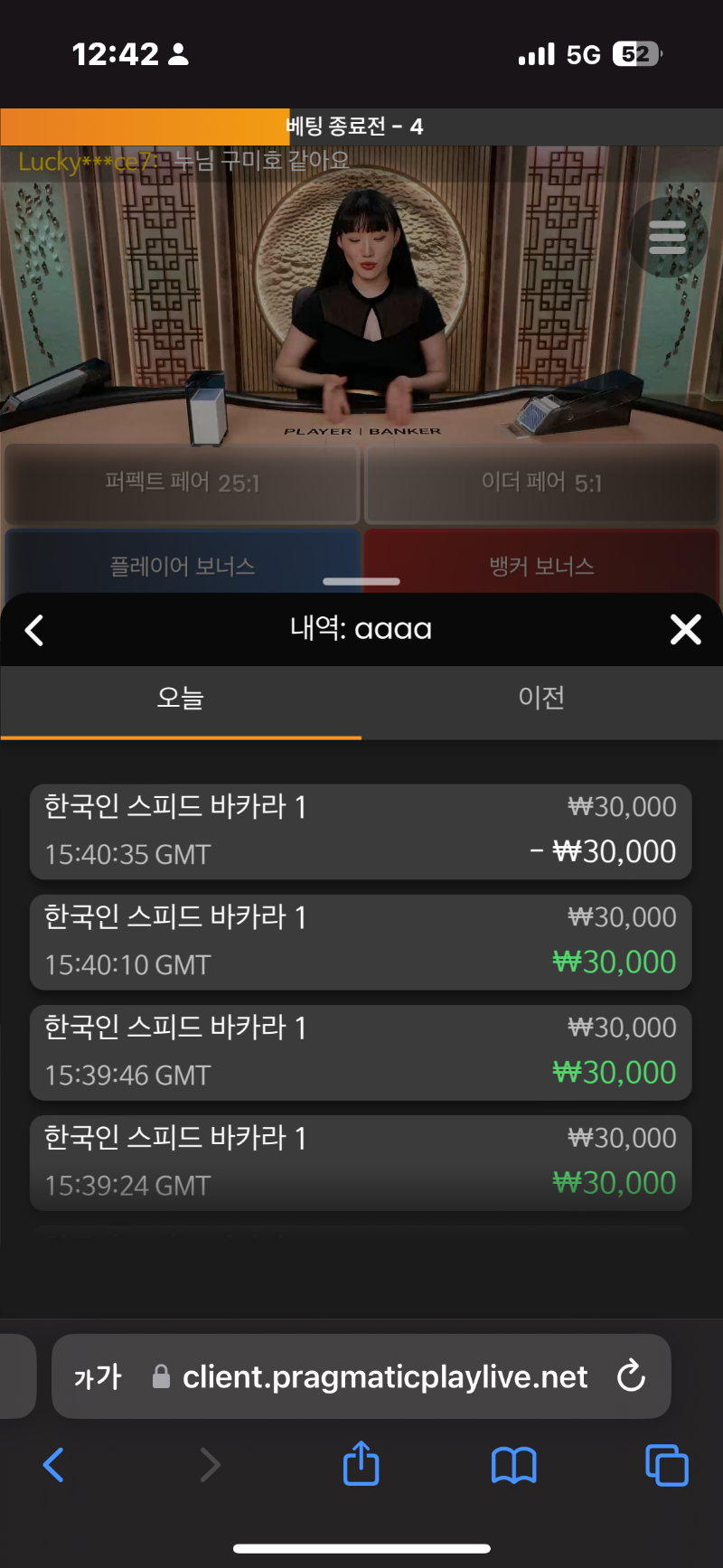
Task: Open the bet record at 15:40:10 GMT
Action: tap(361, 942)
